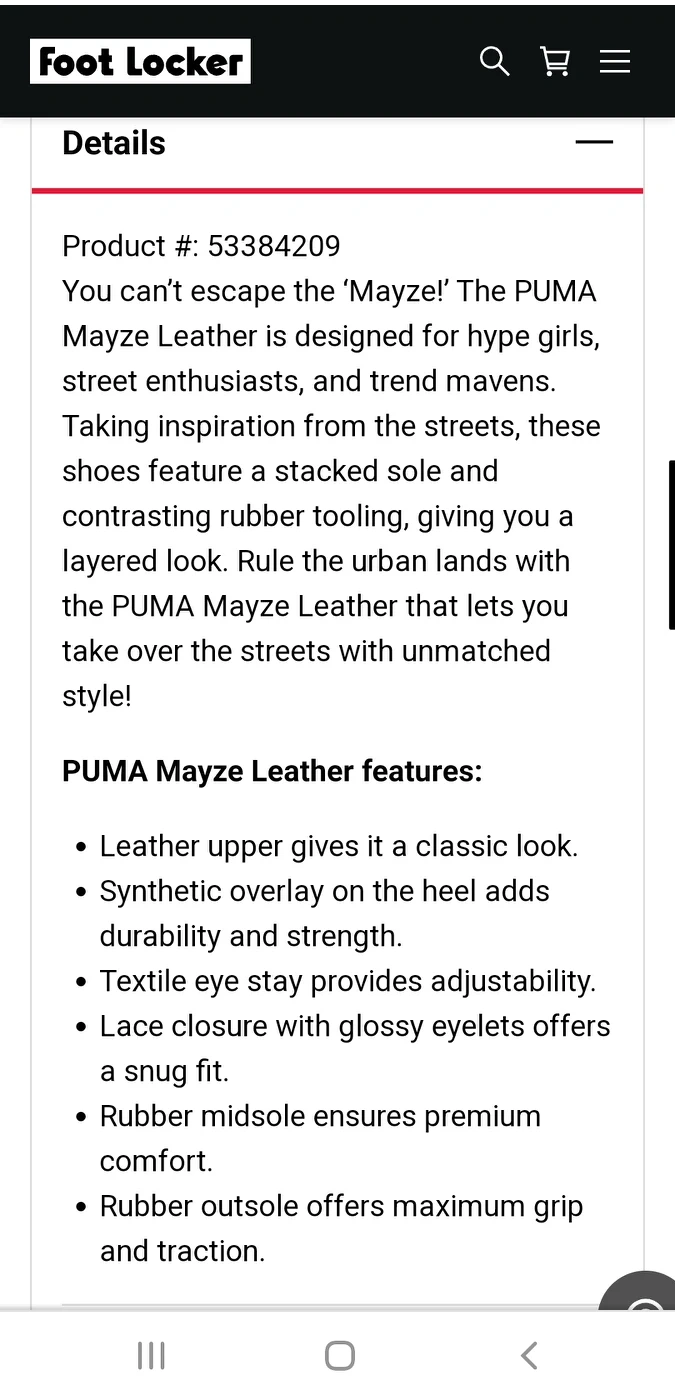675x1400 pixels.
Task: Show recent apps from the navigation bar
Action: click(x=151, y=1355)
